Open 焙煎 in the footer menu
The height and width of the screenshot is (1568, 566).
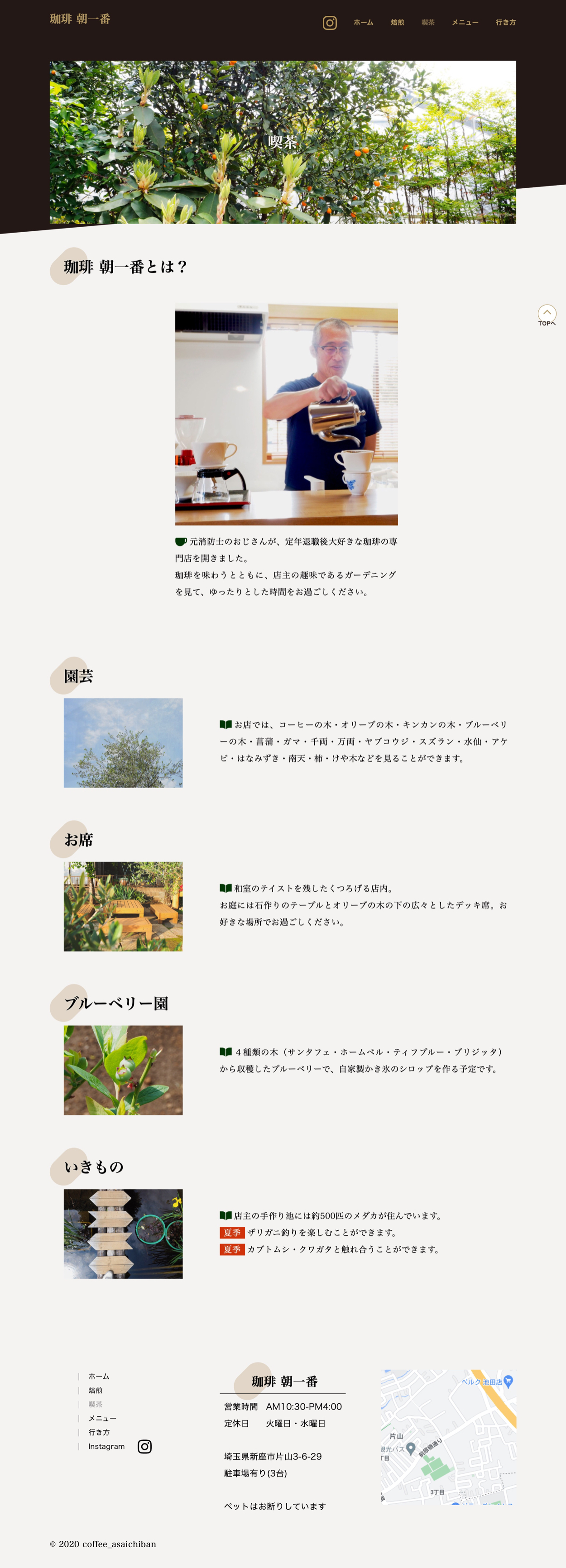(96, 1390)
